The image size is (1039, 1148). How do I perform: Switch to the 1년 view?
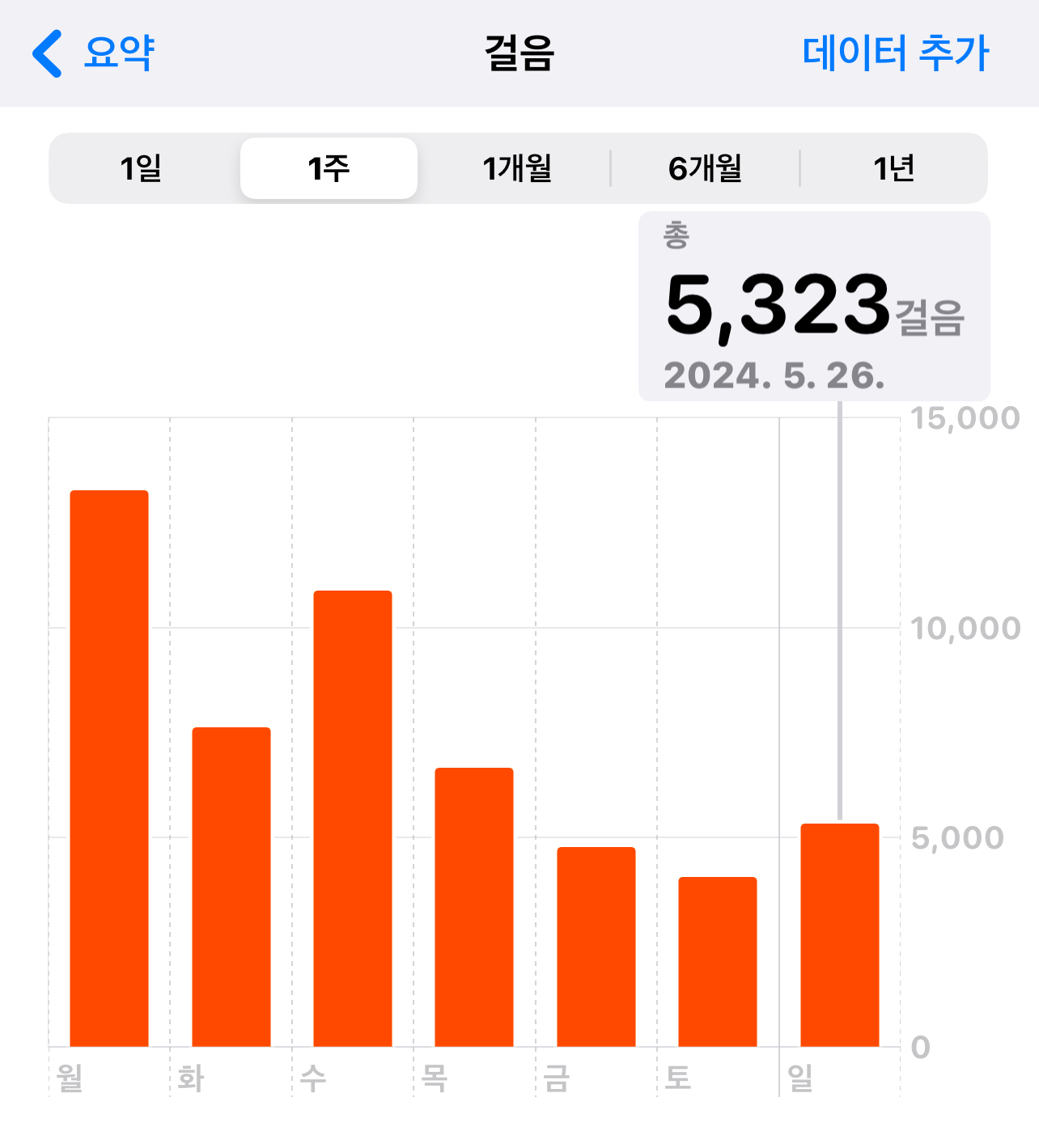(893, 168)
